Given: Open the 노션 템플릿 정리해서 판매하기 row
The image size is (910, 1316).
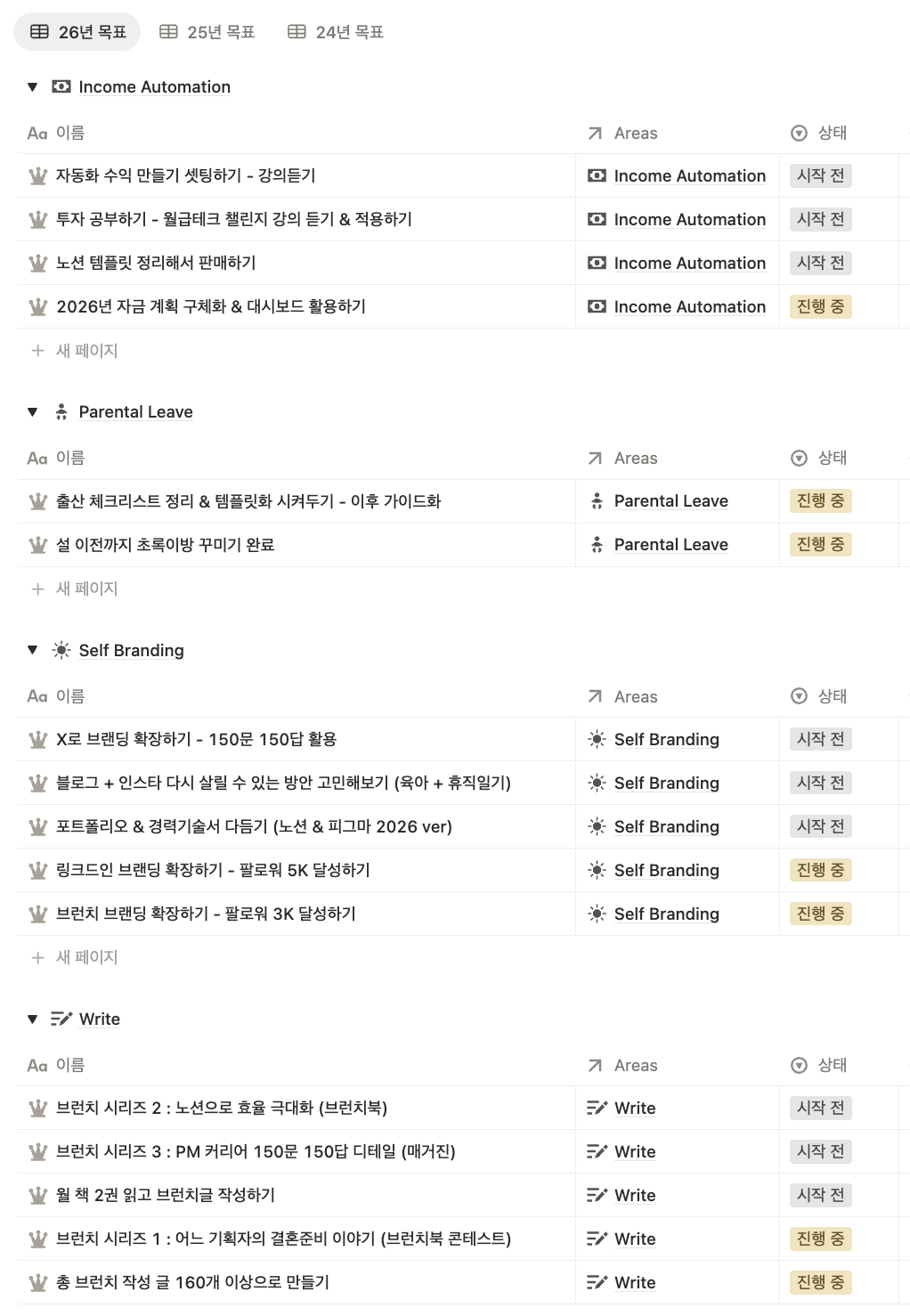Looking at the screenshot, I should click(156, 264).
